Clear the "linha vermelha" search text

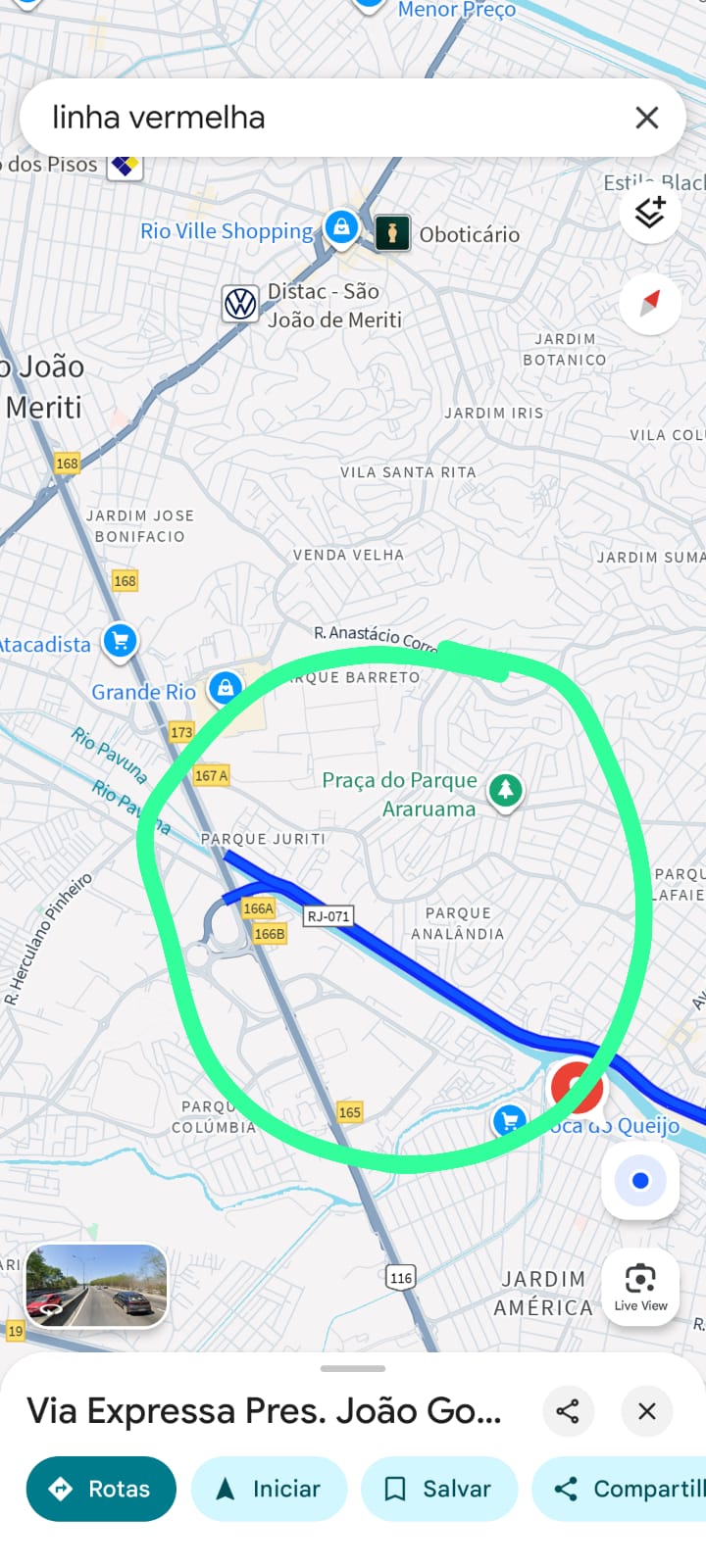647,119
